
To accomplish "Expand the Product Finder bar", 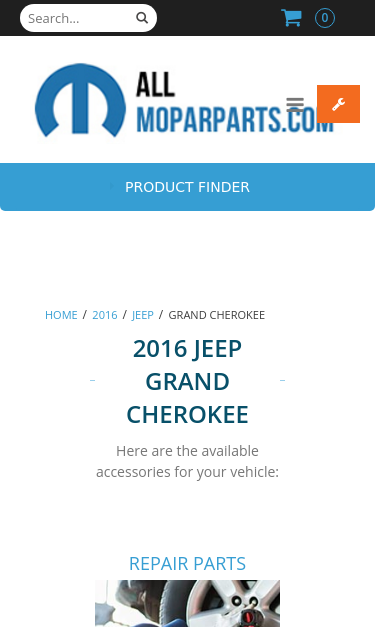I will tap(188, 187).
